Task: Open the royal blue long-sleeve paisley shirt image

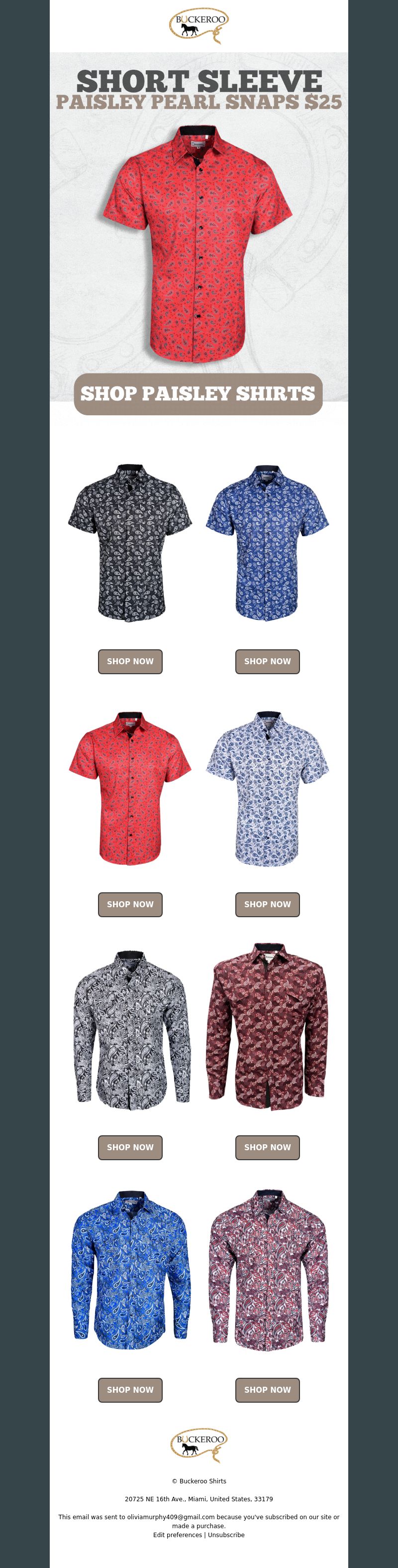Action: pos(130,1272)
